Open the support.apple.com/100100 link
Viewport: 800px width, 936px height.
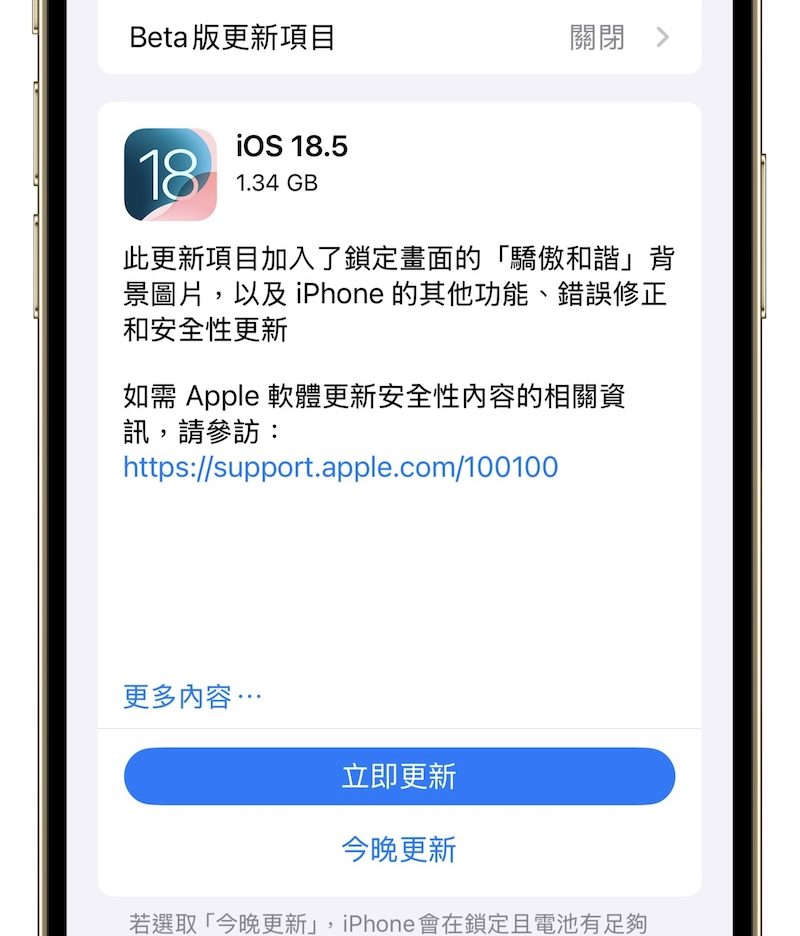[x=340, y=467]
